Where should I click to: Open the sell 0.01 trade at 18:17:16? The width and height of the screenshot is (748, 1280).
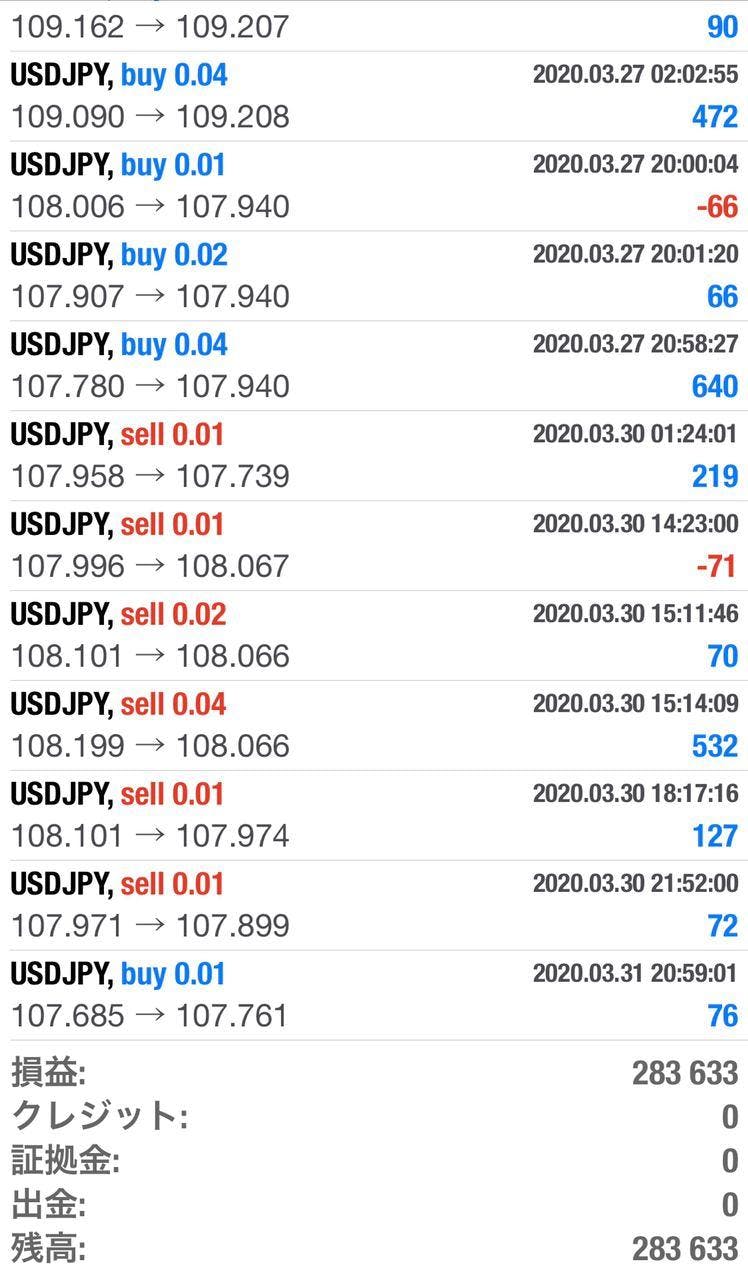pos(374,816)
